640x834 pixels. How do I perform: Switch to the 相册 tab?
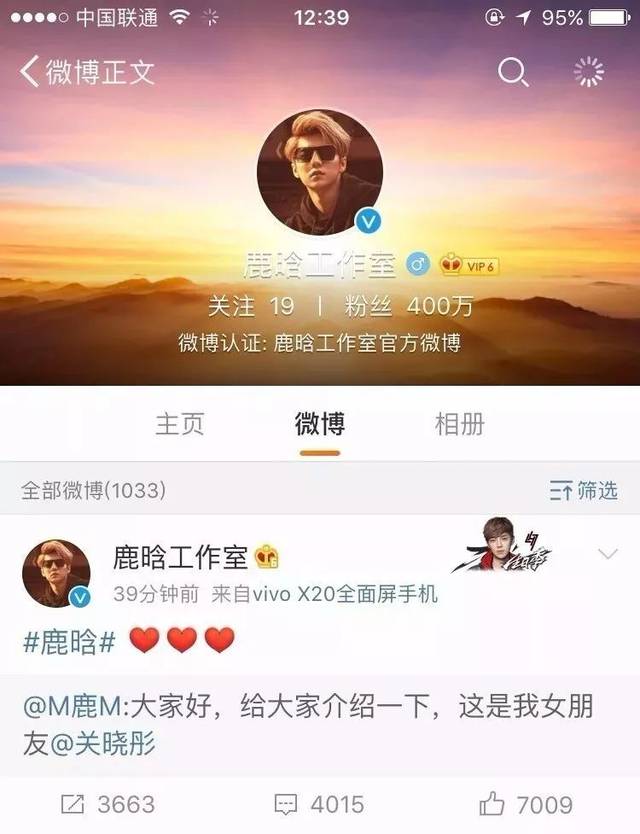tap(460, 424)
